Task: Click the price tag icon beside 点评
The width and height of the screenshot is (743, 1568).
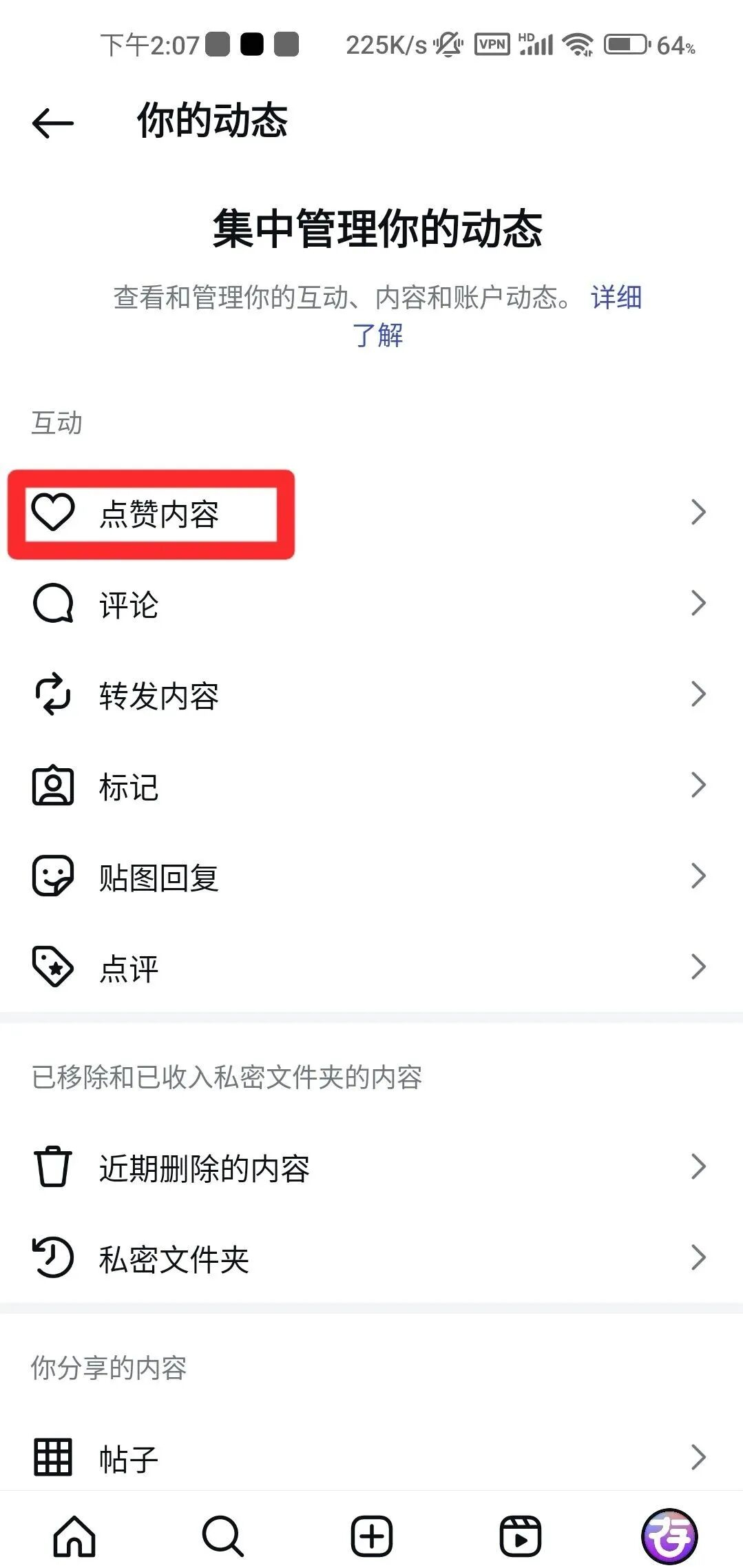Action: tap(55, 968)
